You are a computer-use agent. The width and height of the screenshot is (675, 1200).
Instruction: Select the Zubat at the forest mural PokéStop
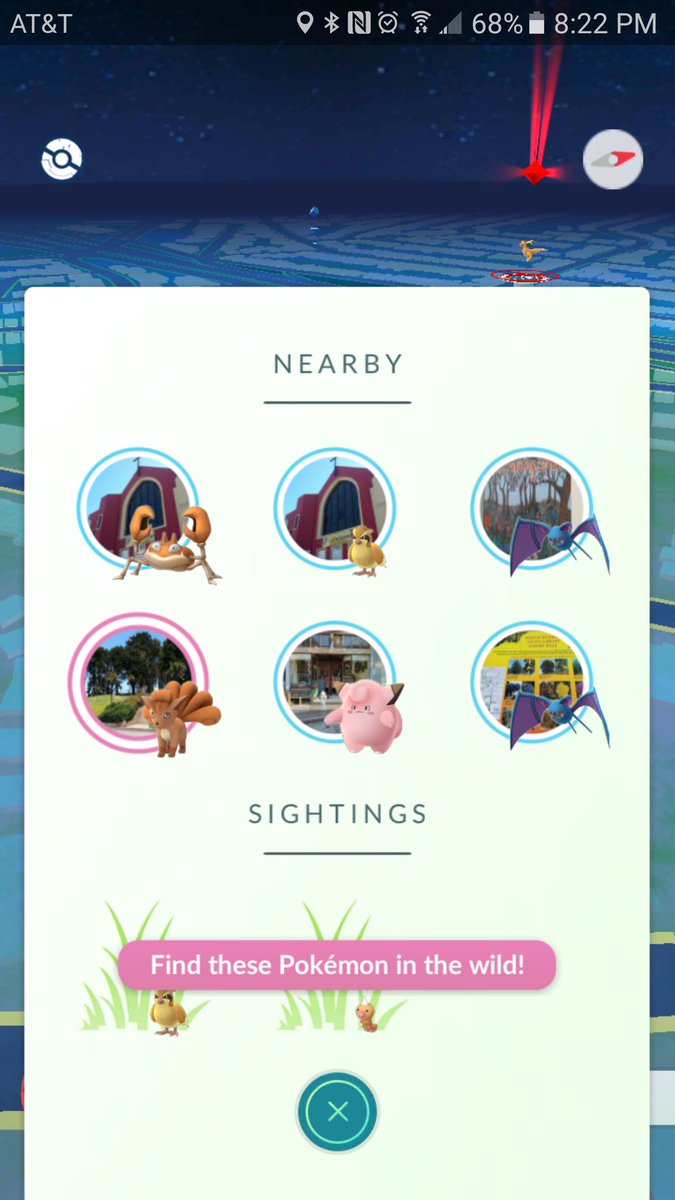(533, 512)
